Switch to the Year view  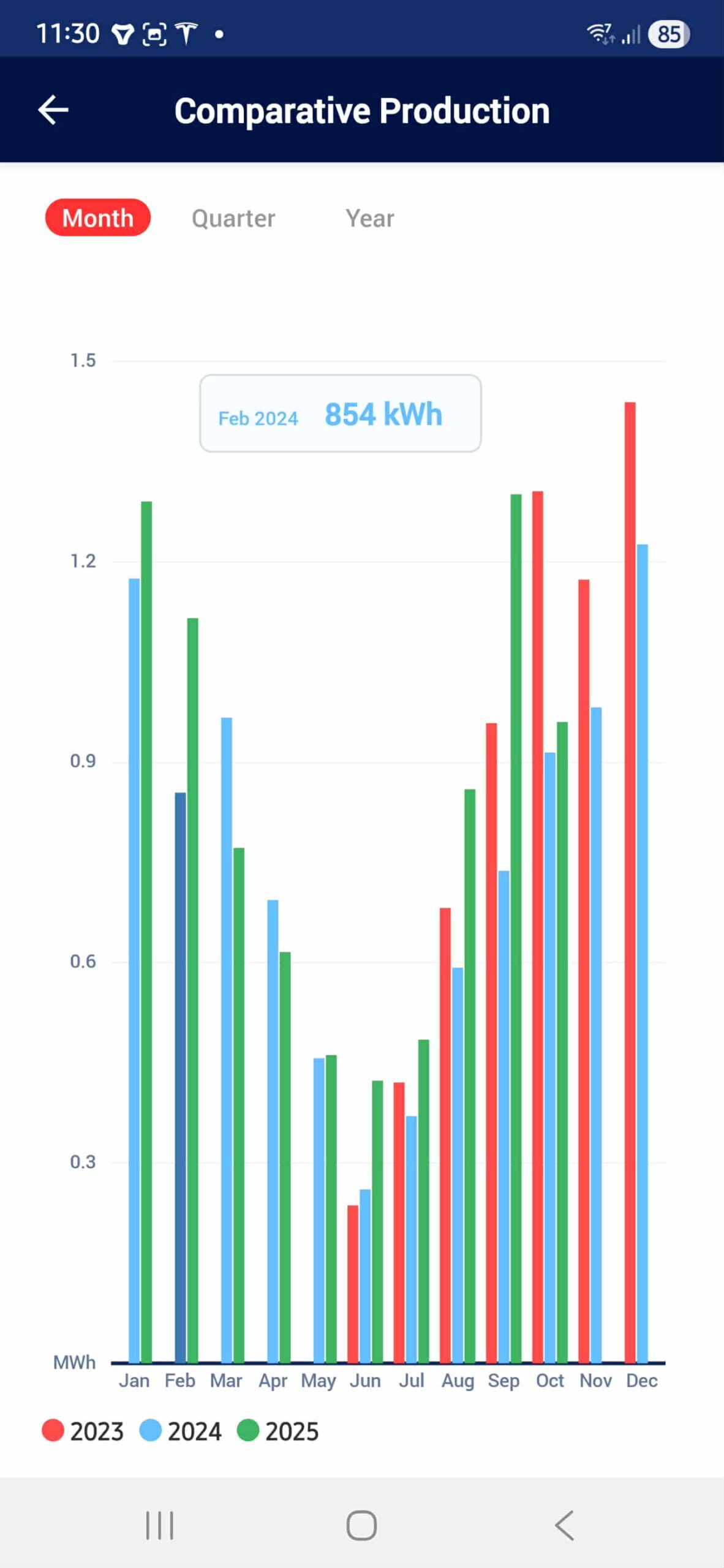[369, 218]
